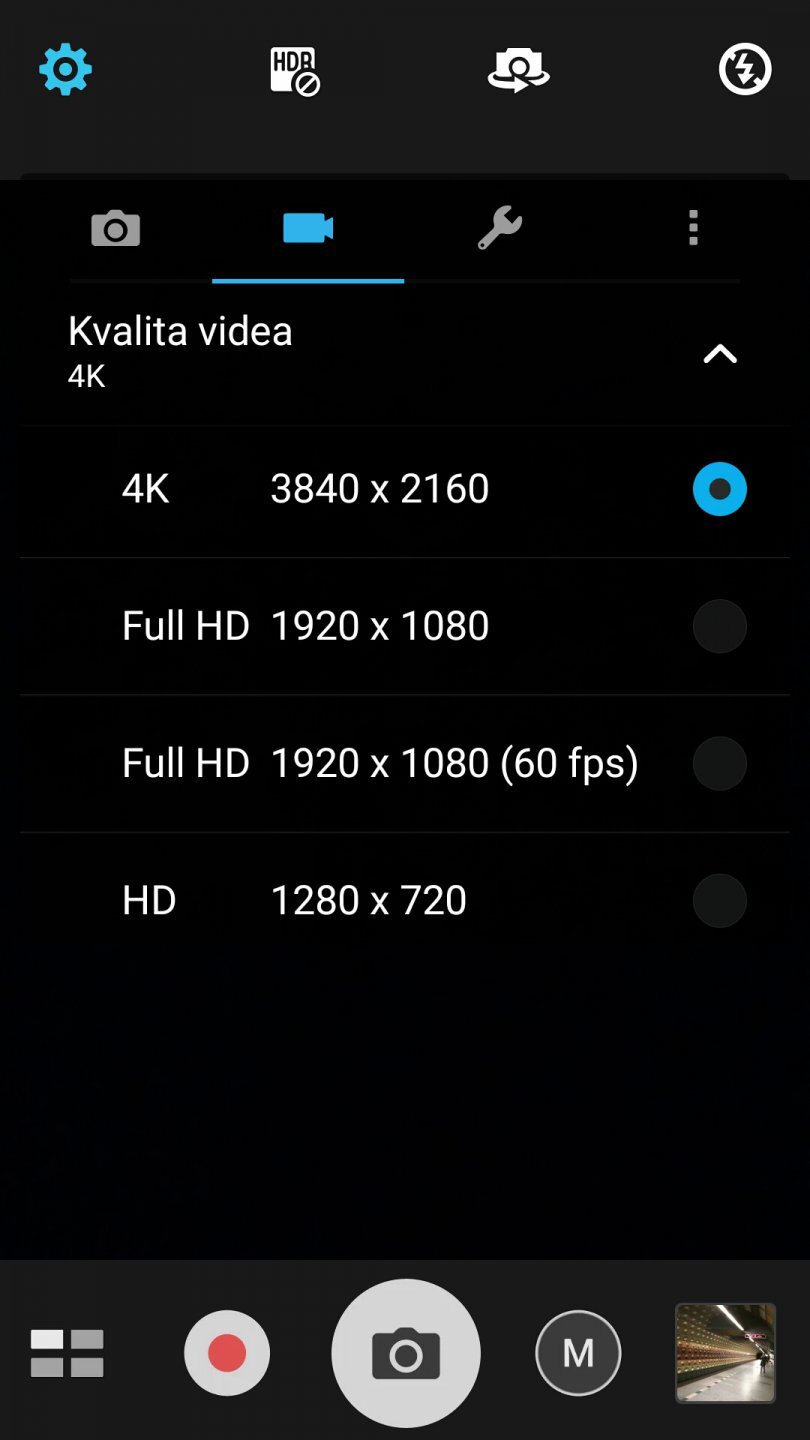
Task: Open the last photo thumbnail in gallery
Action: 726,1353
